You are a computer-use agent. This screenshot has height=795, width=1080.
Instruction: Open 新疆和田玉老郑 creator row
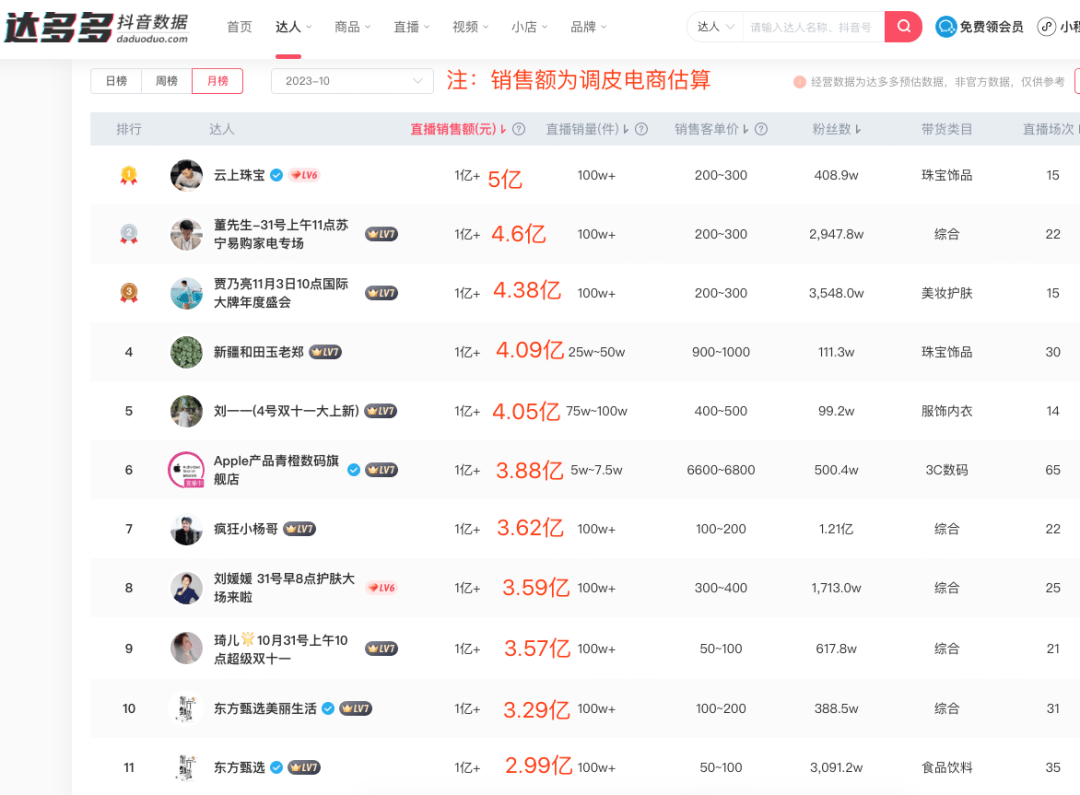click(258, 352)
